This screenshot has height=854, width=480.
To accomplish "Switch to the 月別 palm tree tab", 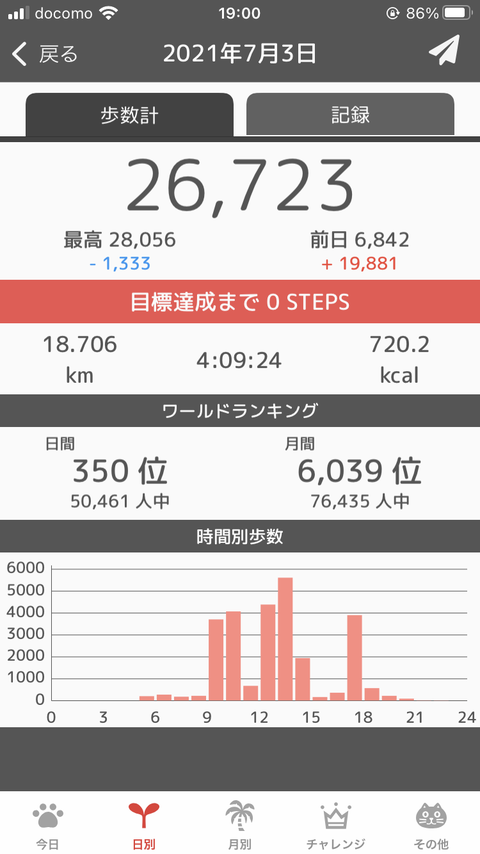I will (240, 825).
